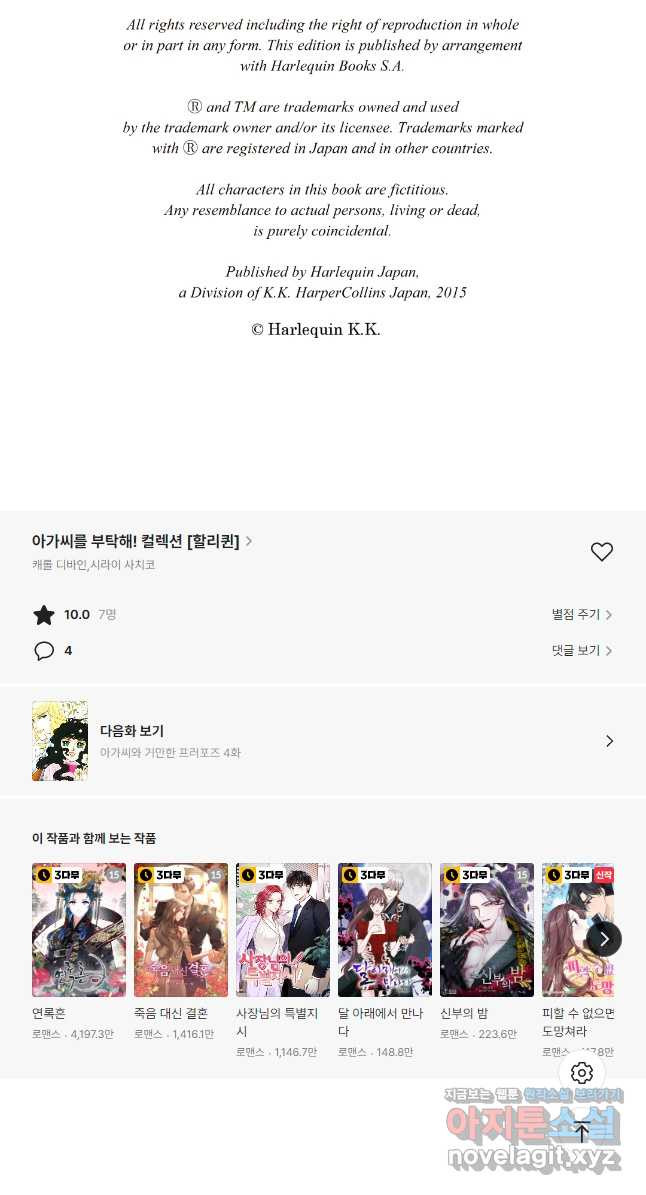Open the 아가씨를 부탁해! 컬렉션 series page
The width and height of the screenshot is (646, 1195).
click(x=141, y=541)
